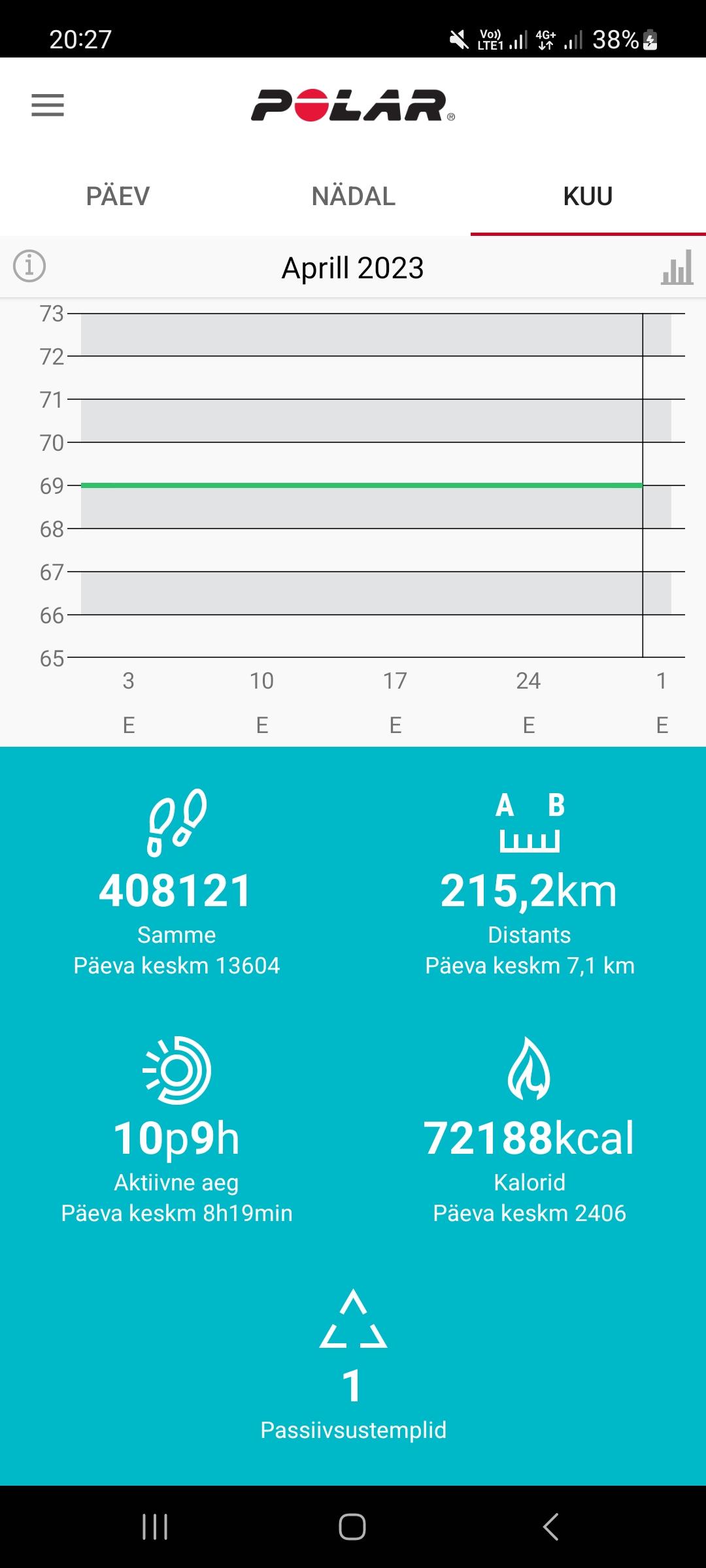
Task: Switch to the NÄDAL tab
Action: click(x=353, y=197)
